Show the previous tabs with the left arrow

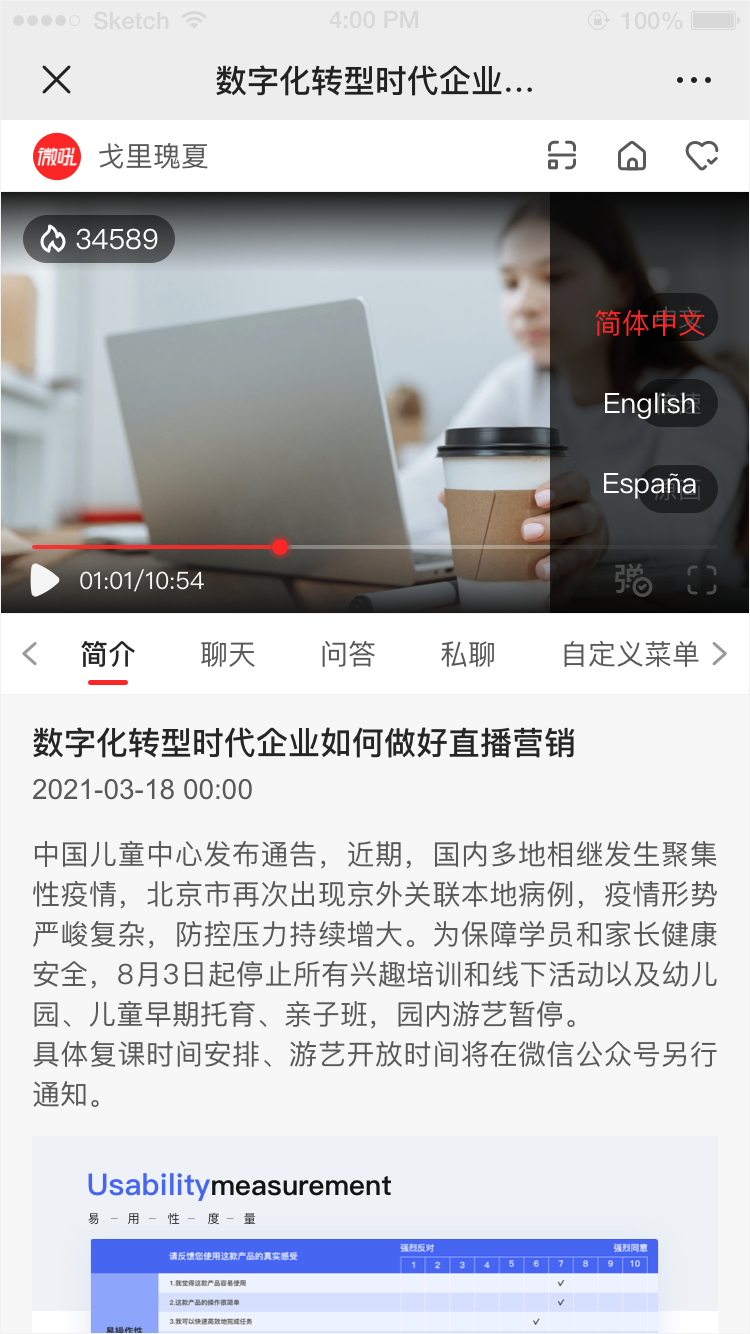click(30, 654)
